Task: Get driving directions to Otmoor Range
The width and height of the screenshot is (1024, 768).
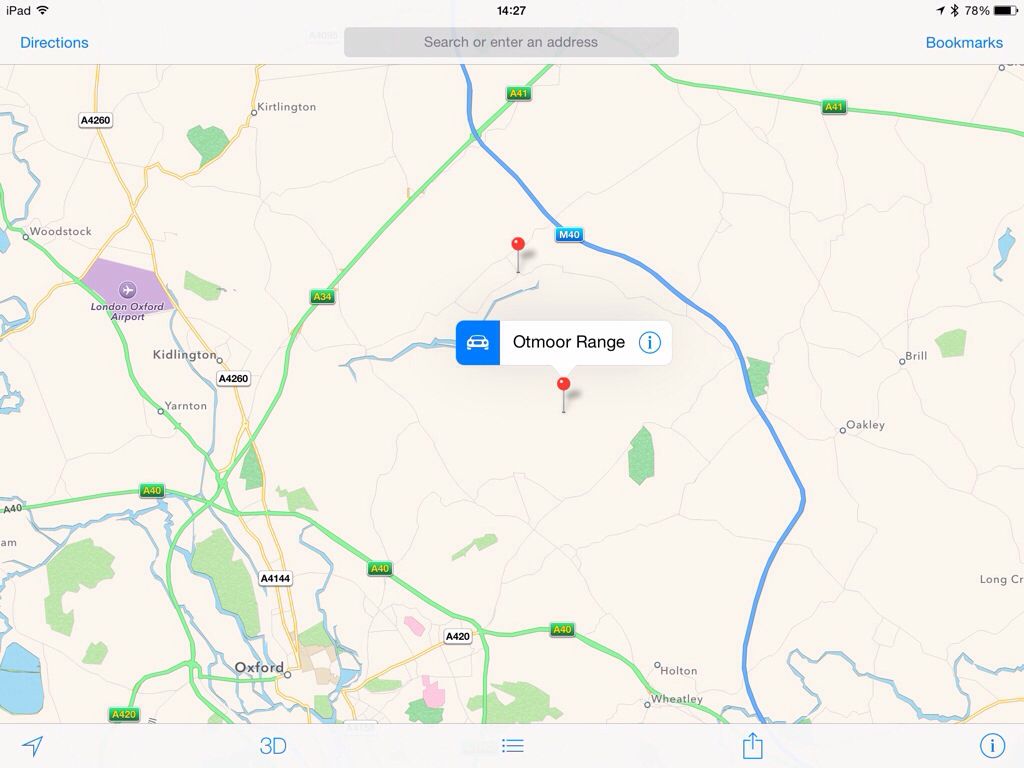Action: tap(478, 342)
